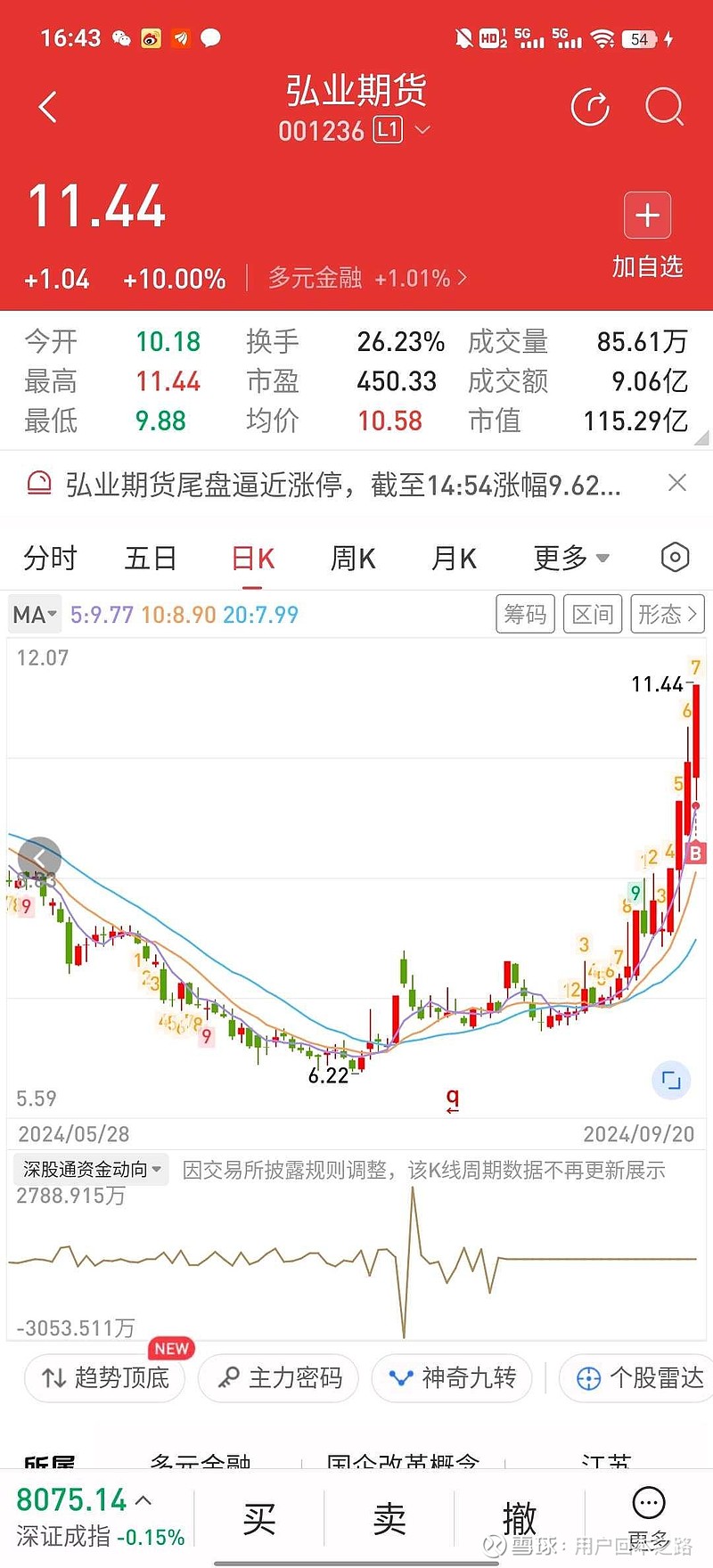This screenshot has width=713, height=1568.
Task: Dismiss the news banner about 弘业期货
Action: click(676, 482)
